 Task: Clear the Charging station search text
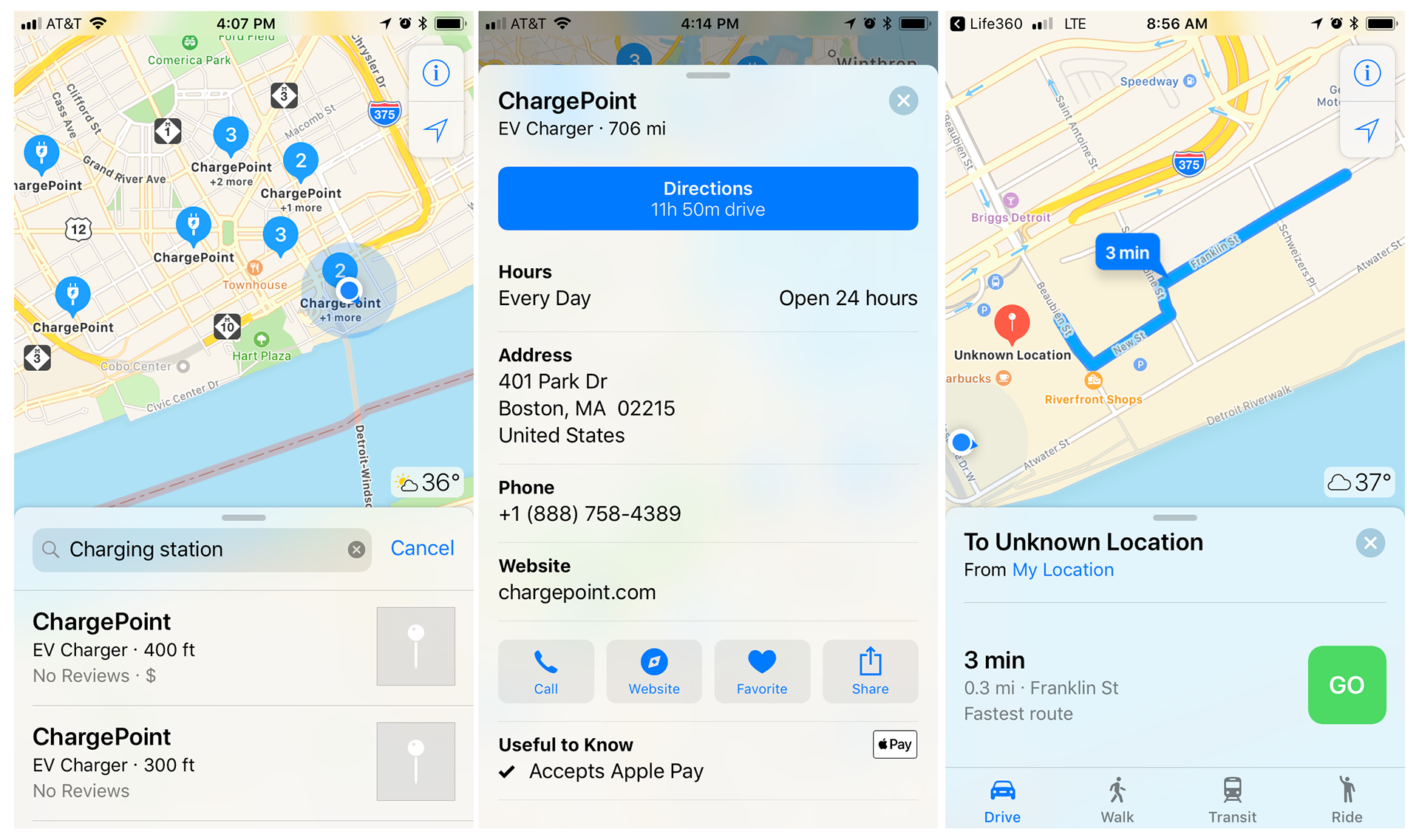(x=356, y=549)
